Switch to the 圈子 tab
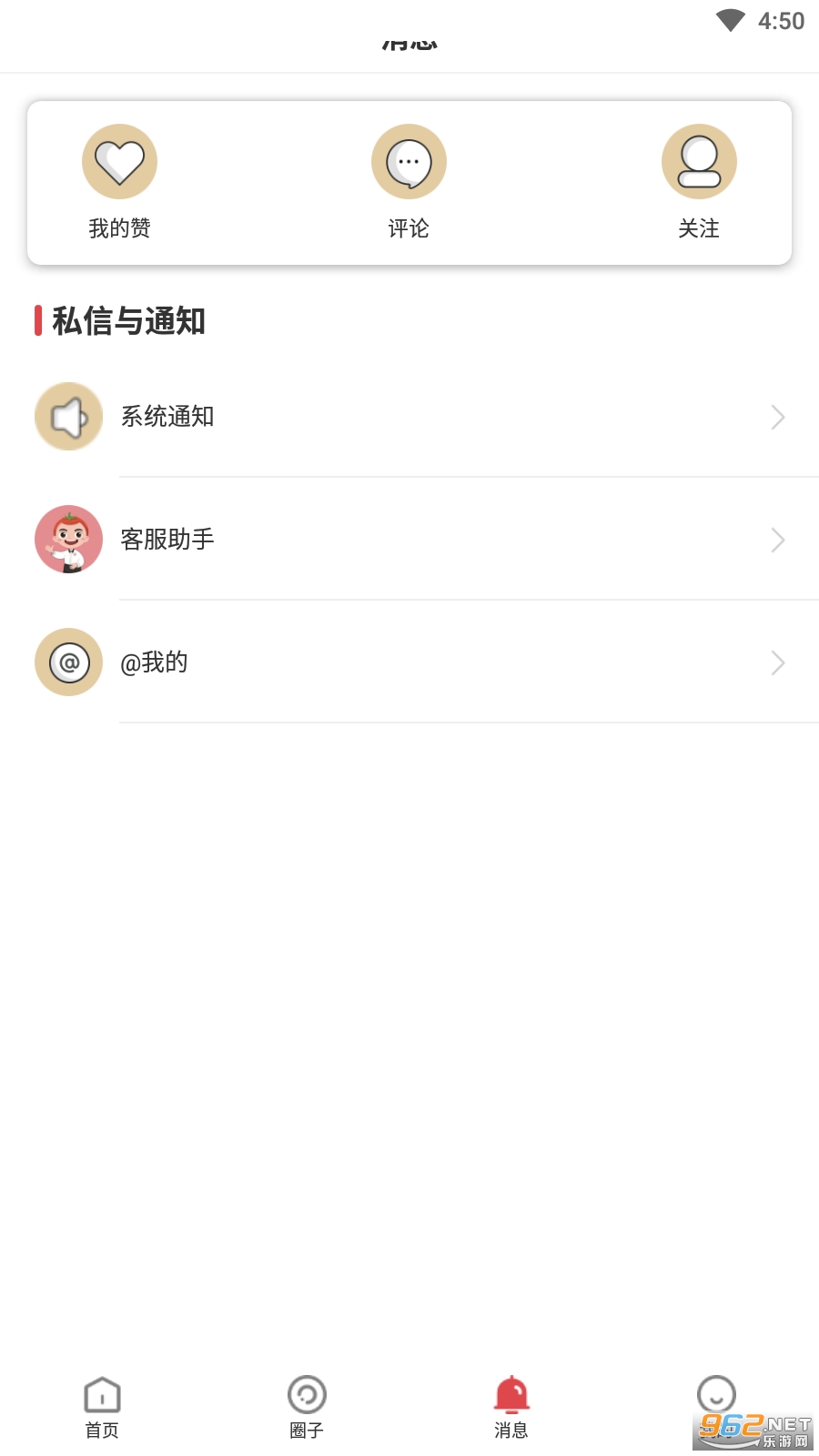Image resolution: width=819 pixels, height=1456 pixels. pos(307,1407)
